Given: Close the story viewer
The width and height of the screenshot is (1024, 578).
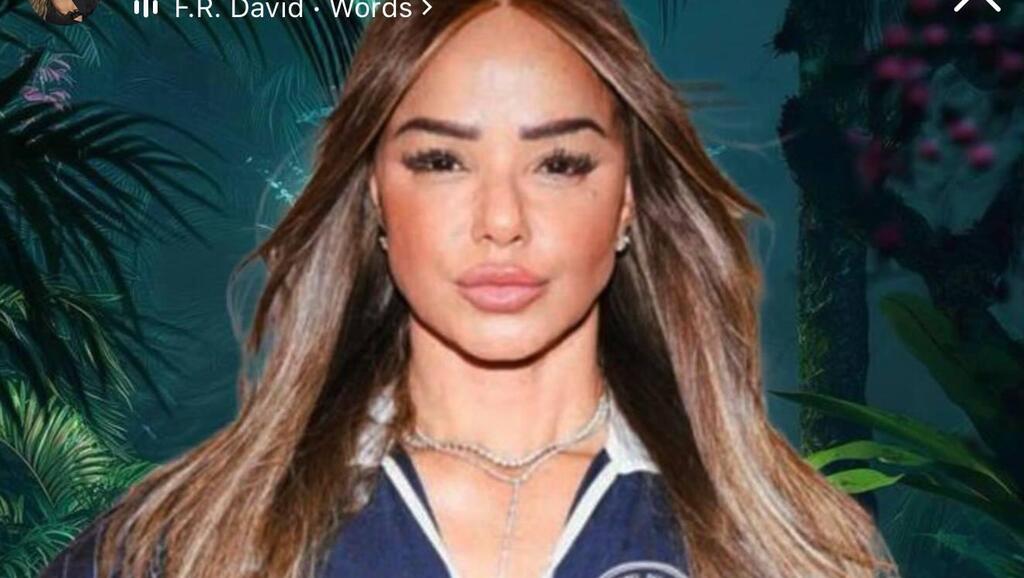Looking at the screenshot, I should click(x=976, y=4).
